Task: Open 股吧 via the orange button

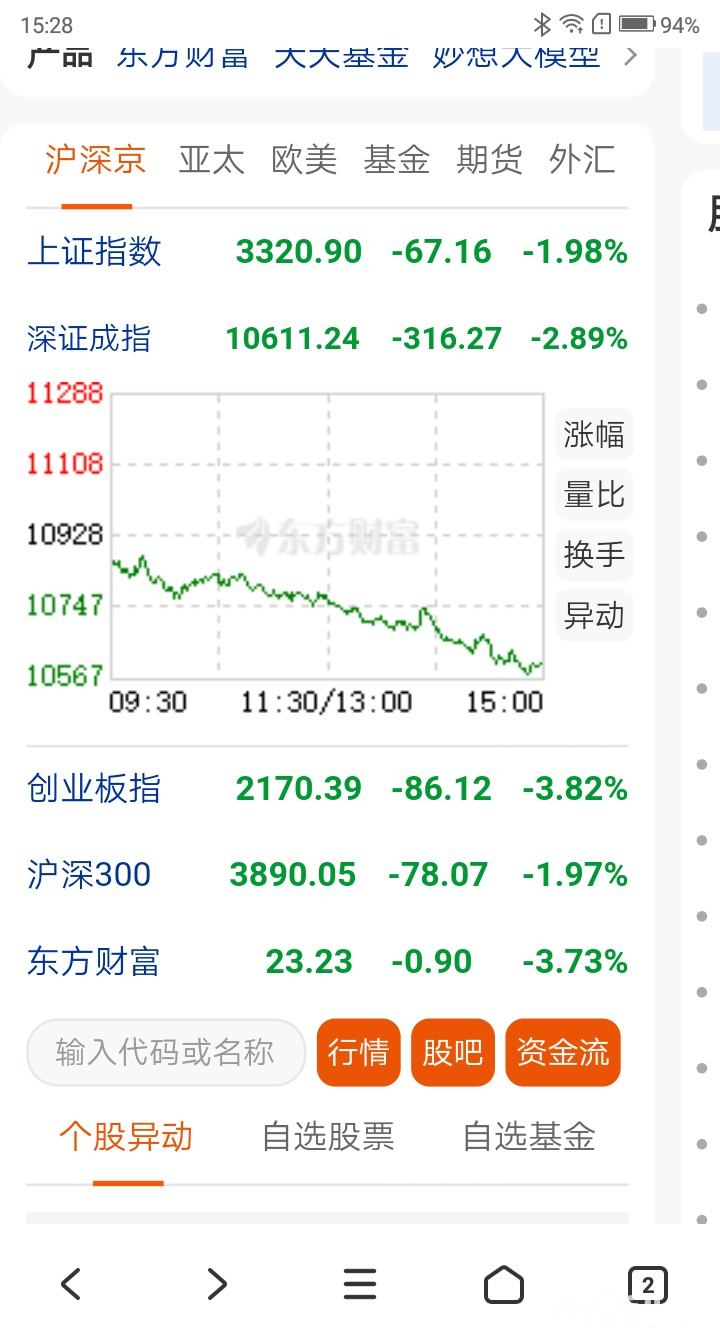Action: [x=452, y=1052]
